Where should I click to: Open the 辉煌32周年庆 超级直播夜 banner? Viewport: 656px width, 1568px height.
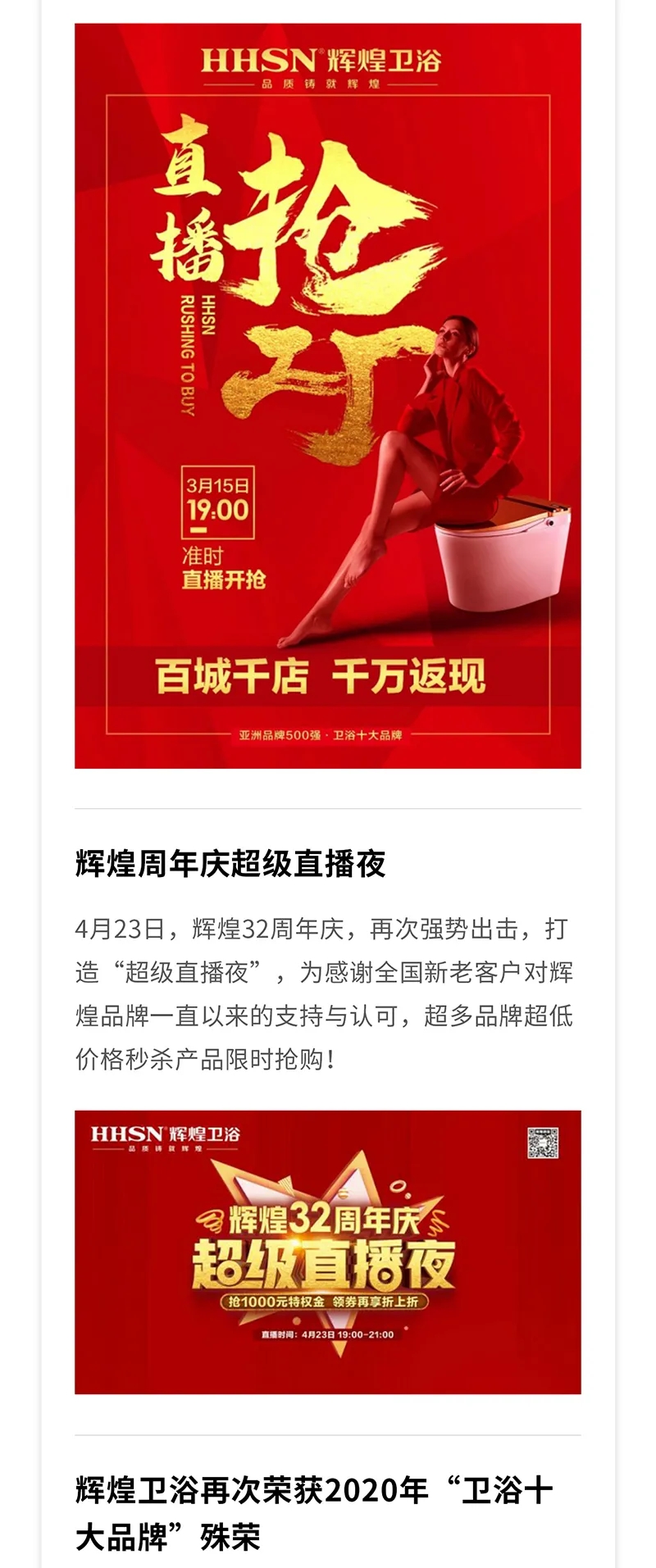(328, 1252)
